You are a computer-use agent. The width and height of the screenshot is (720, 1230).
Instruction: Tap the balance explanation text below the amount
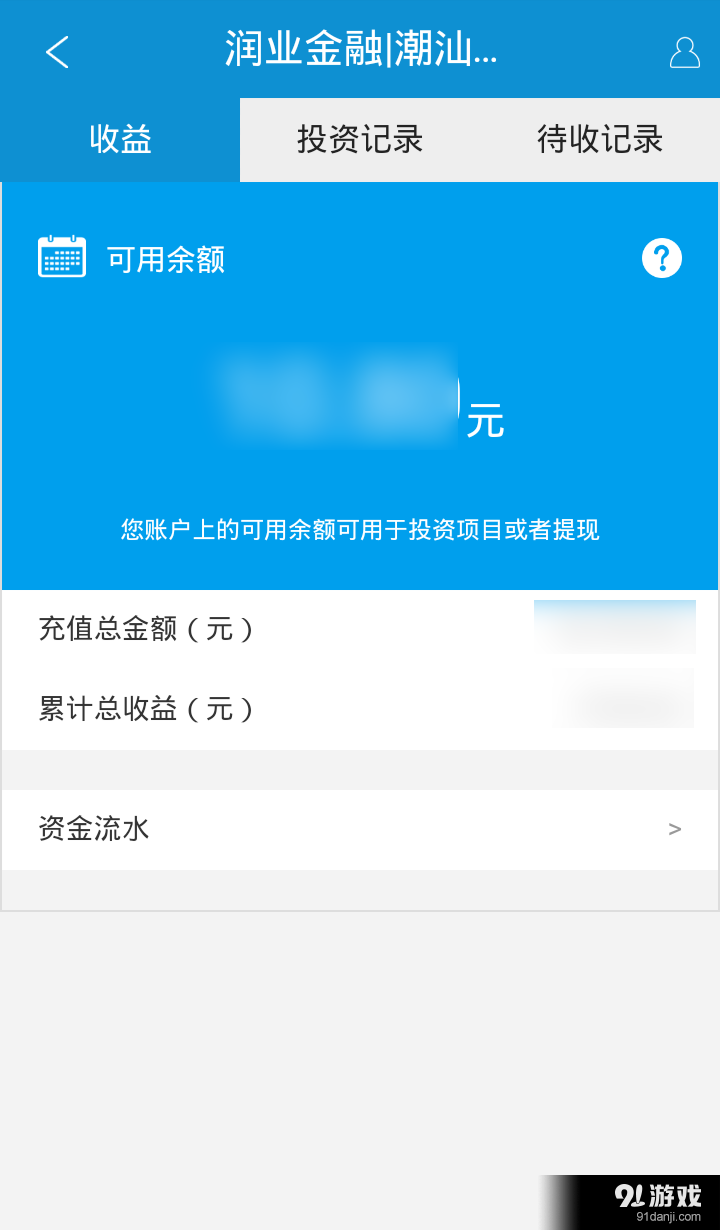(x=360, y=530)
